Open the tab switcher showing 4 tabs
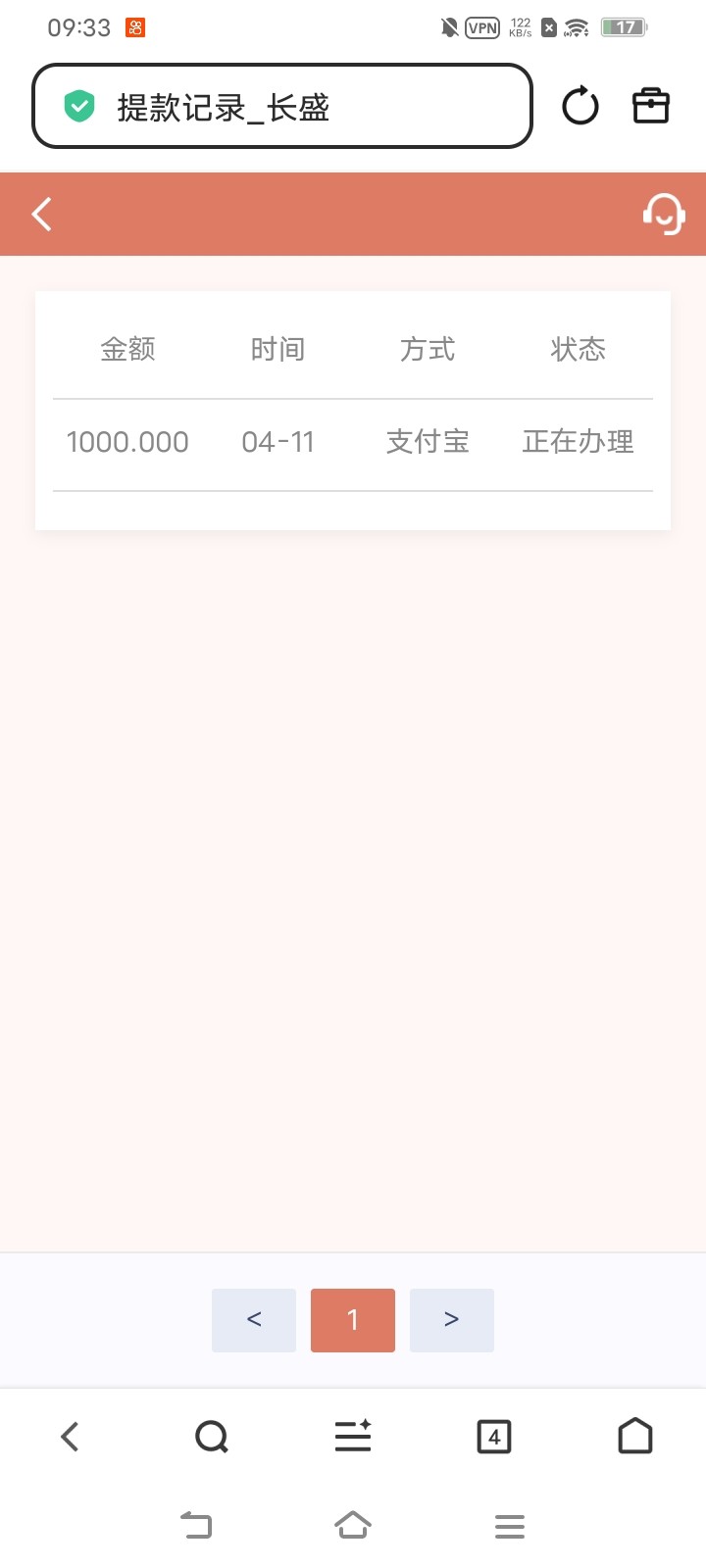 point(494,1437)
